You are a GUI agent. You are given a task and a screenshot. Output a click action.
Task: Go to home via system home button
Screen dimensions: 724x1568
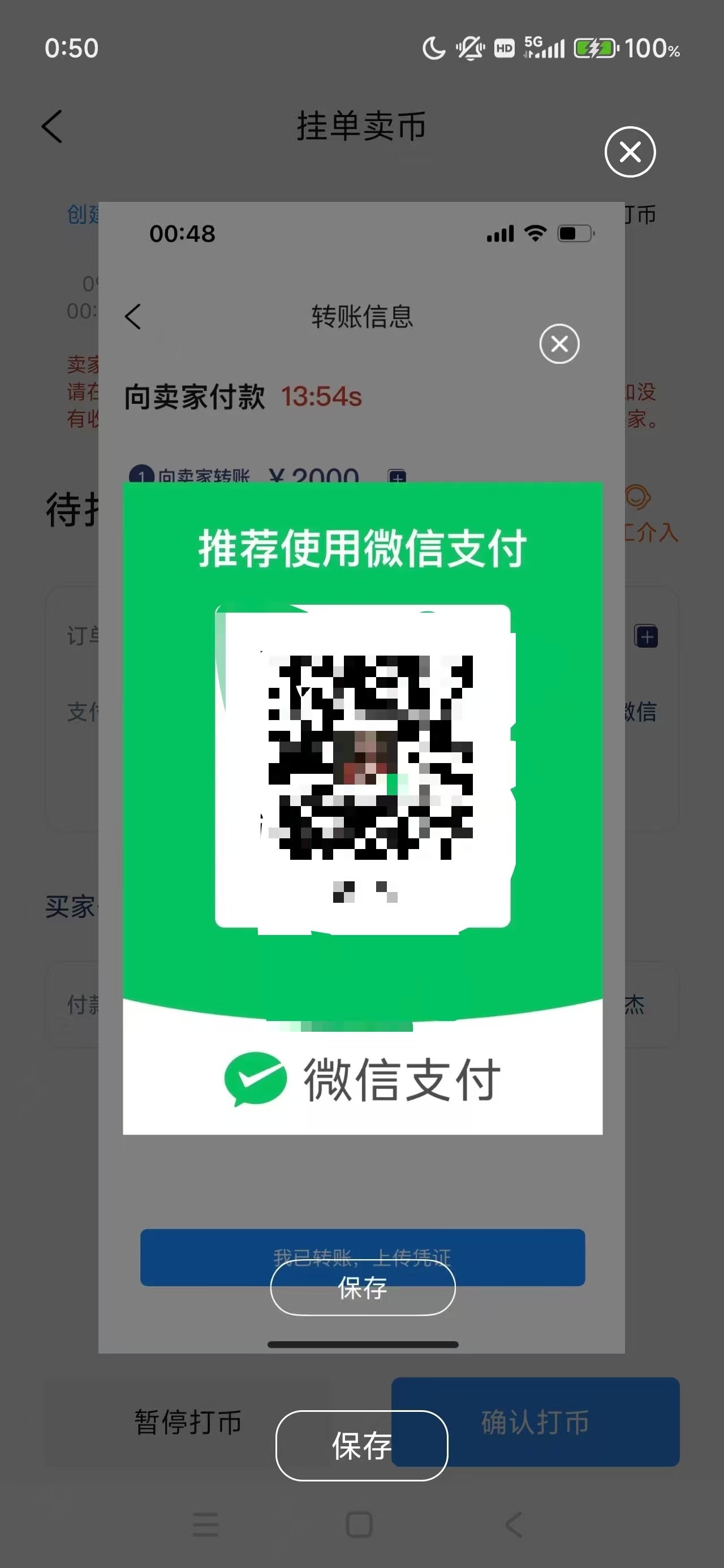(x=359, y=1524)
